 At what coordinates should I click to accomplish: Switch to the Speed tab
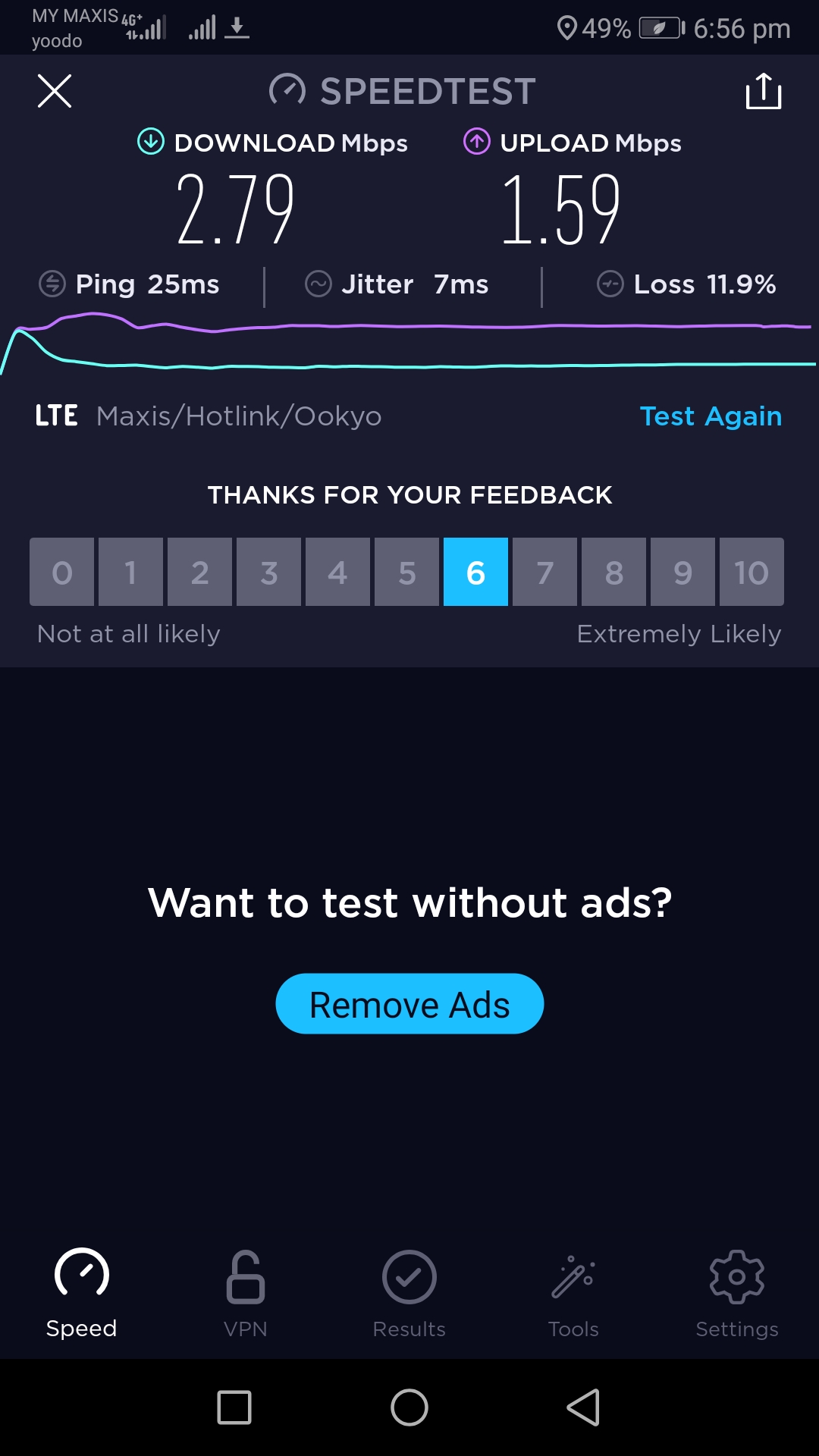tap(82, 1294)
